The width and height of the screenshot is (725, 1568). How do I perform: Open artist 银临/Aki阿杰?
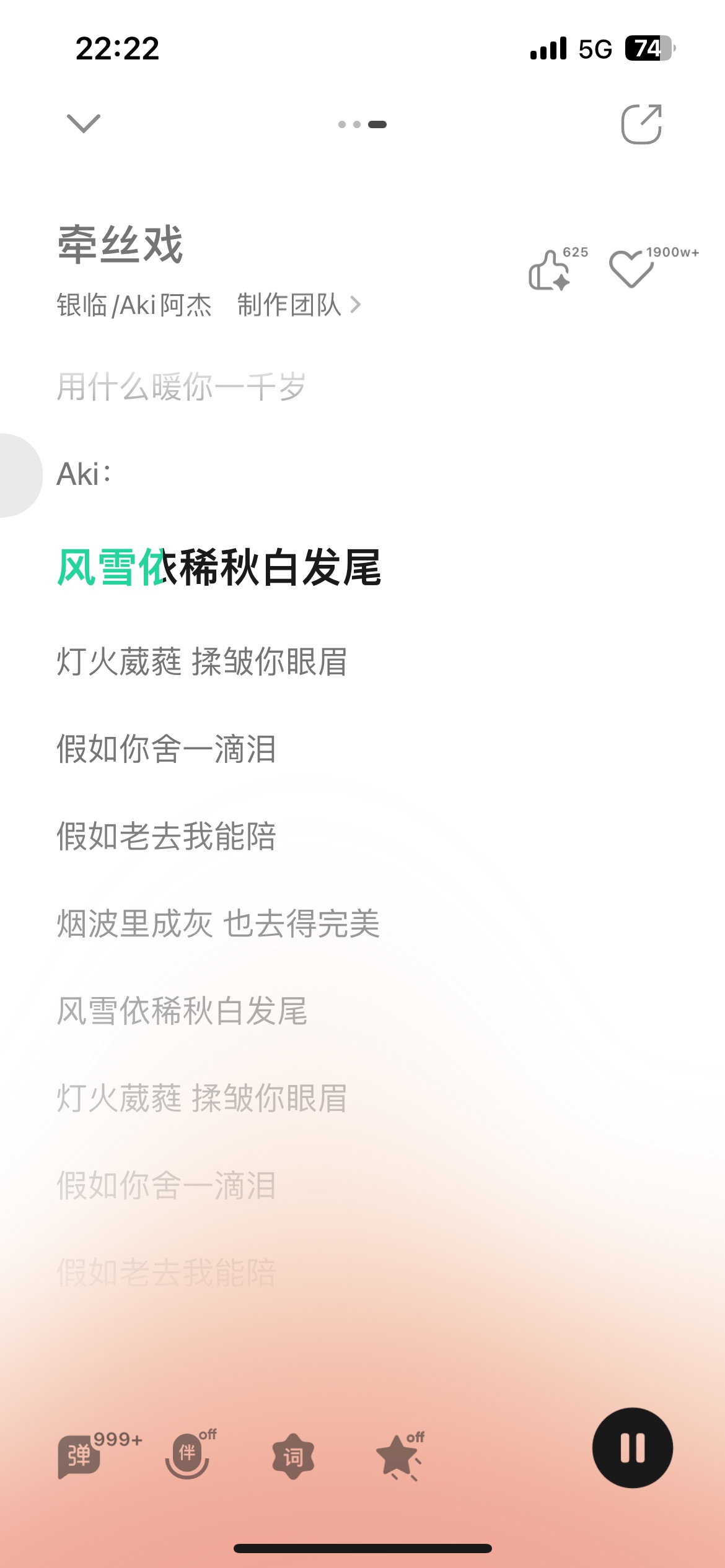[x=134, y=305]
